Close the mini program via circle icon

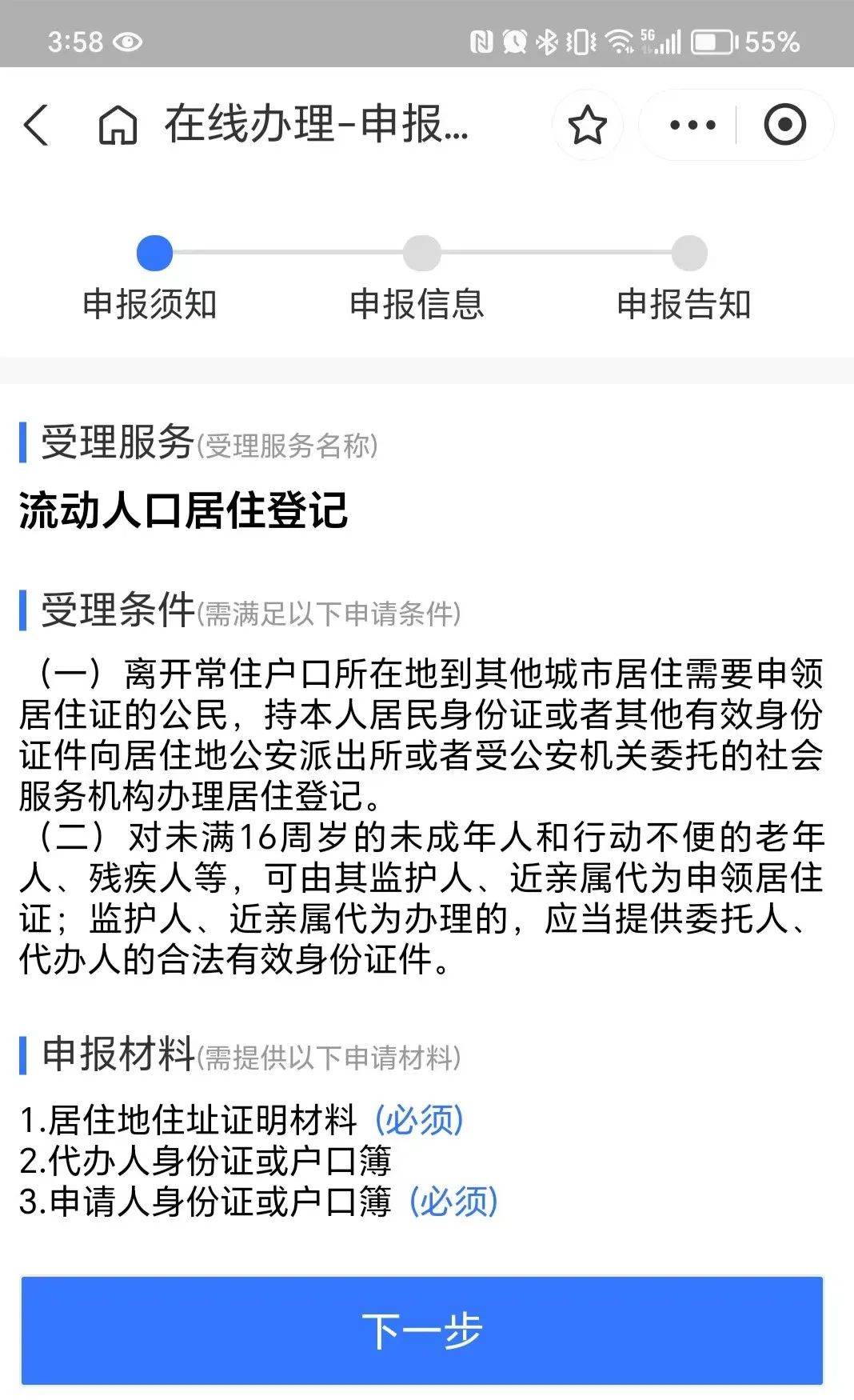click(x=784, y=125)
